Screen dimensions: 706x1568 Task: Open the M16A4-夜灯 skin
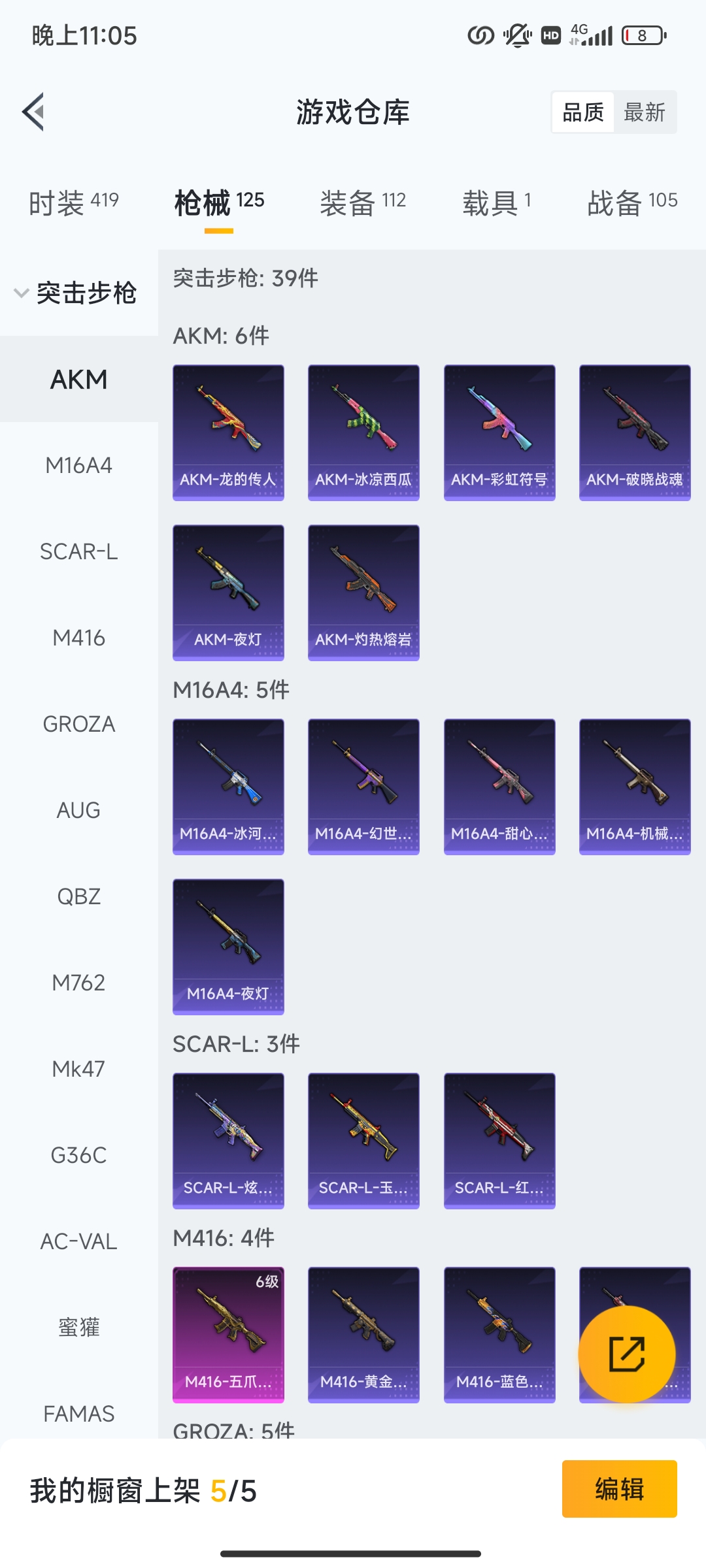pos(228,947)
